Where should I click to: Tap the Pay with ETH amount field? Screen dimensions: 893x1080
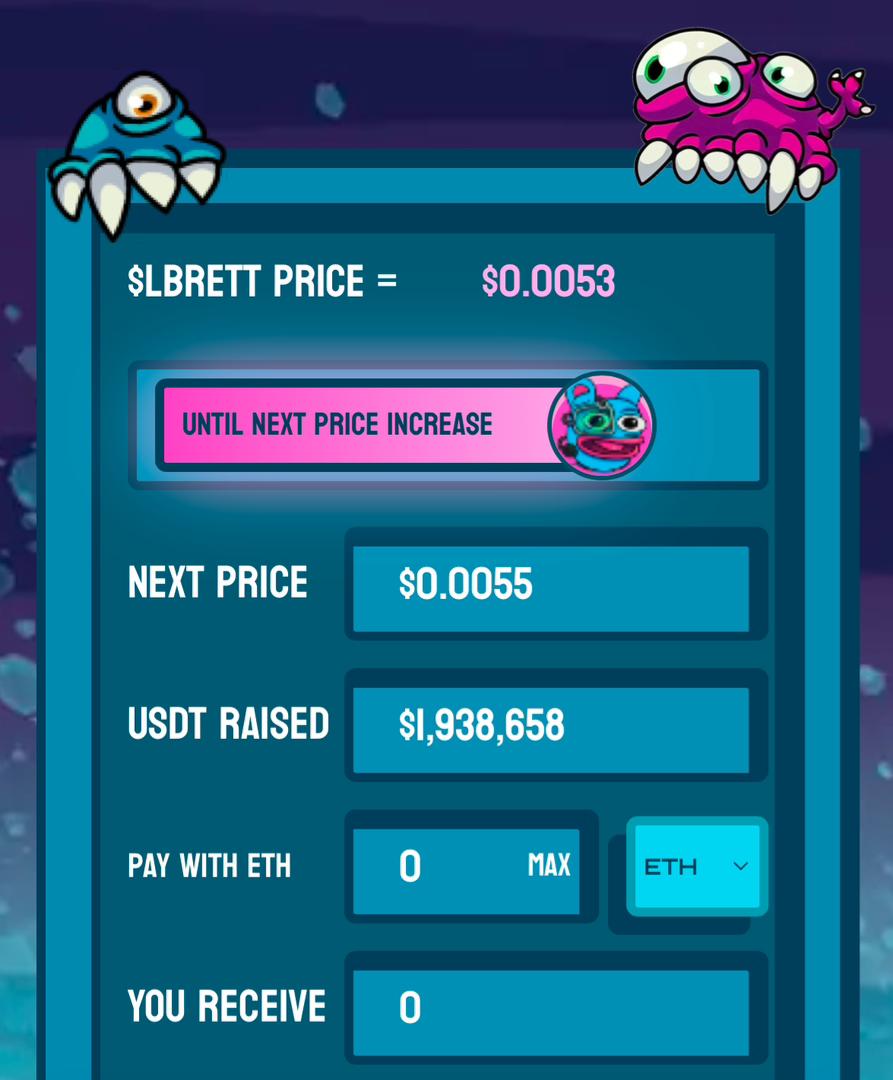point(440,867)
